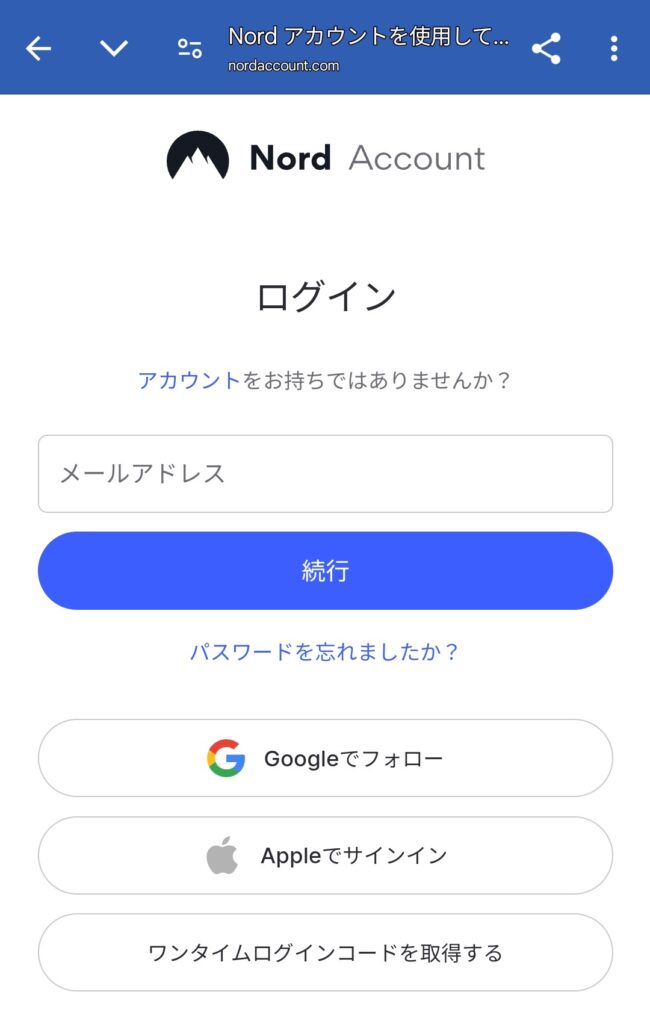Share this Nord Account page
Screen dimensions: 650x1024
(x=546, y=48)
